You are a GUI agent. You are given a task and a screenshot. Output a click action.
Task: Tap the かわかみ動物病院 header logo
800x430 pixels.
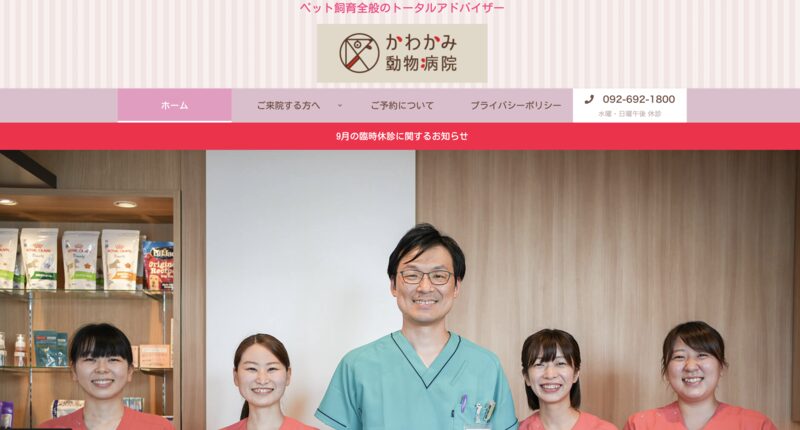pyautogui.click(x=401, y=53)
